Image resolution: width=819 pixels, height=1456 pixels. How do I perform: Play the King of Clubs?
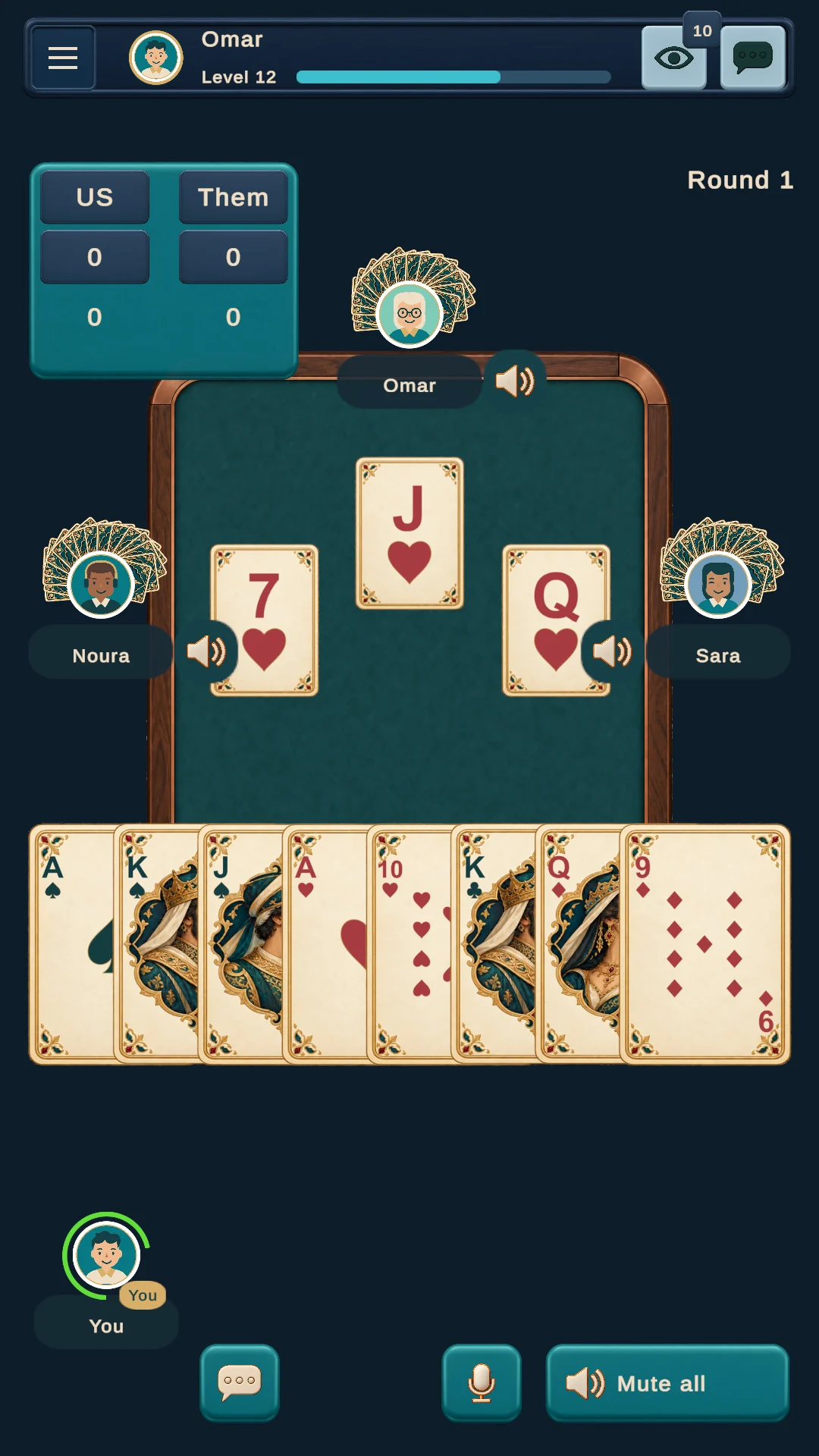coord(494,944)
